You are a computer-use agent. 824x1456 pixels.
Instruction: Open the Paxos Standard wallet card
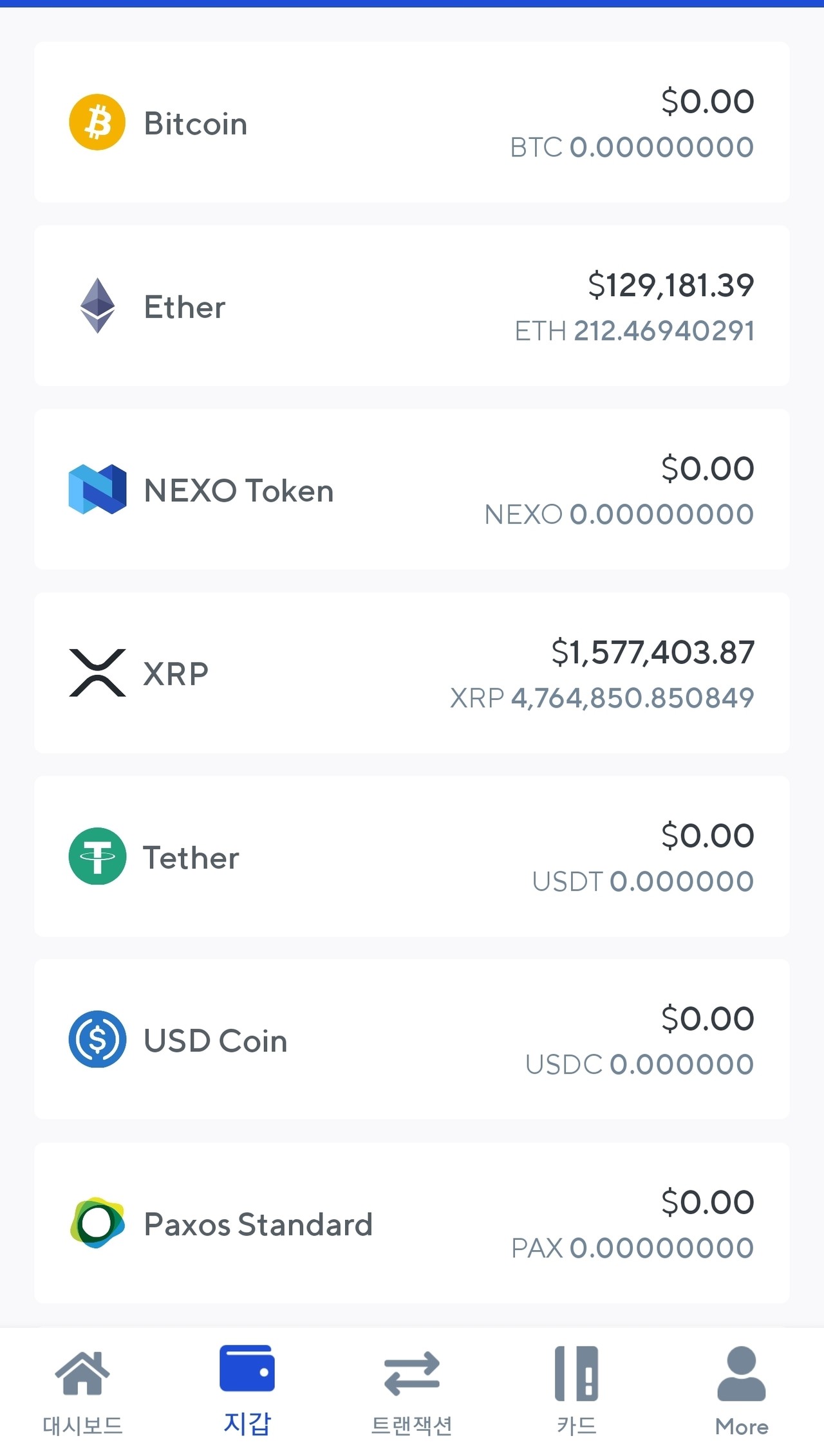point(412,1223)
